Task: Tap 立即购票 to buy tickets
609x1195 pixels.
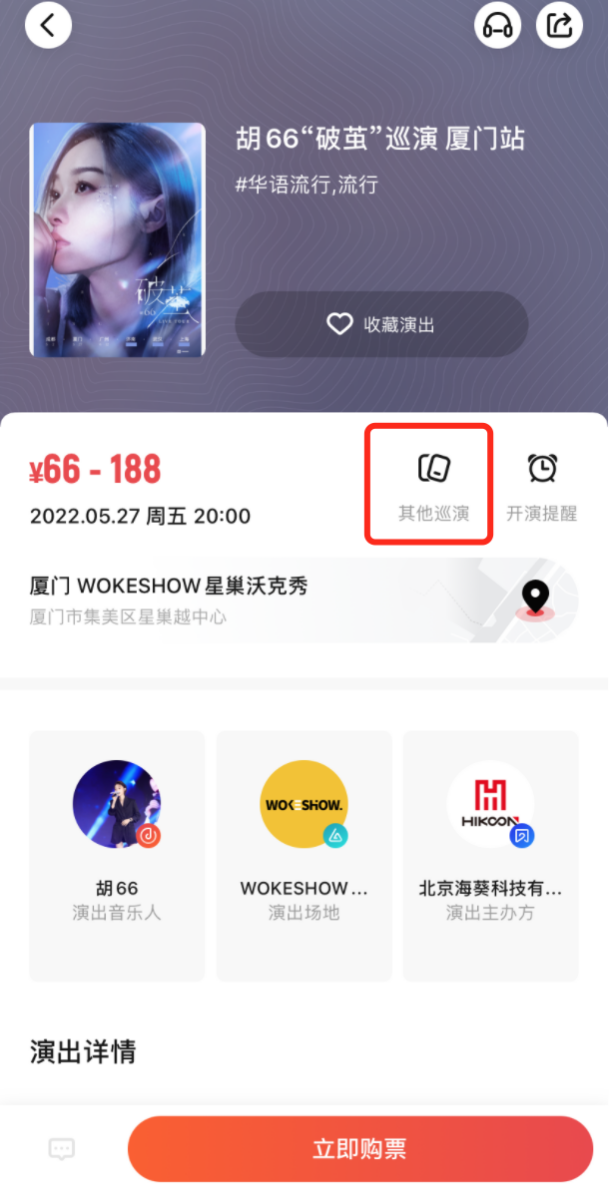Action: (x=360, y=1149)
